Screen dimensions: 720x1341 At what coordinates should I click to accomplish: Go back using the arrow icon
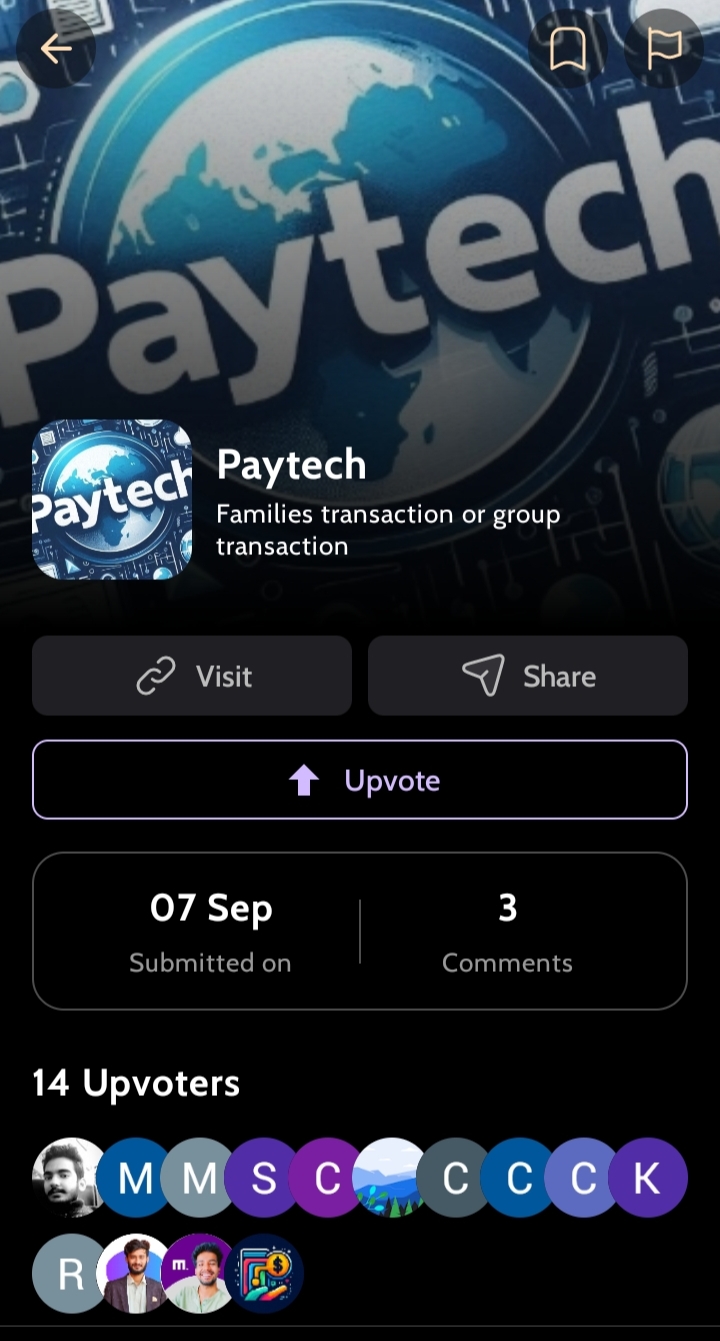[x=56, y=49]
